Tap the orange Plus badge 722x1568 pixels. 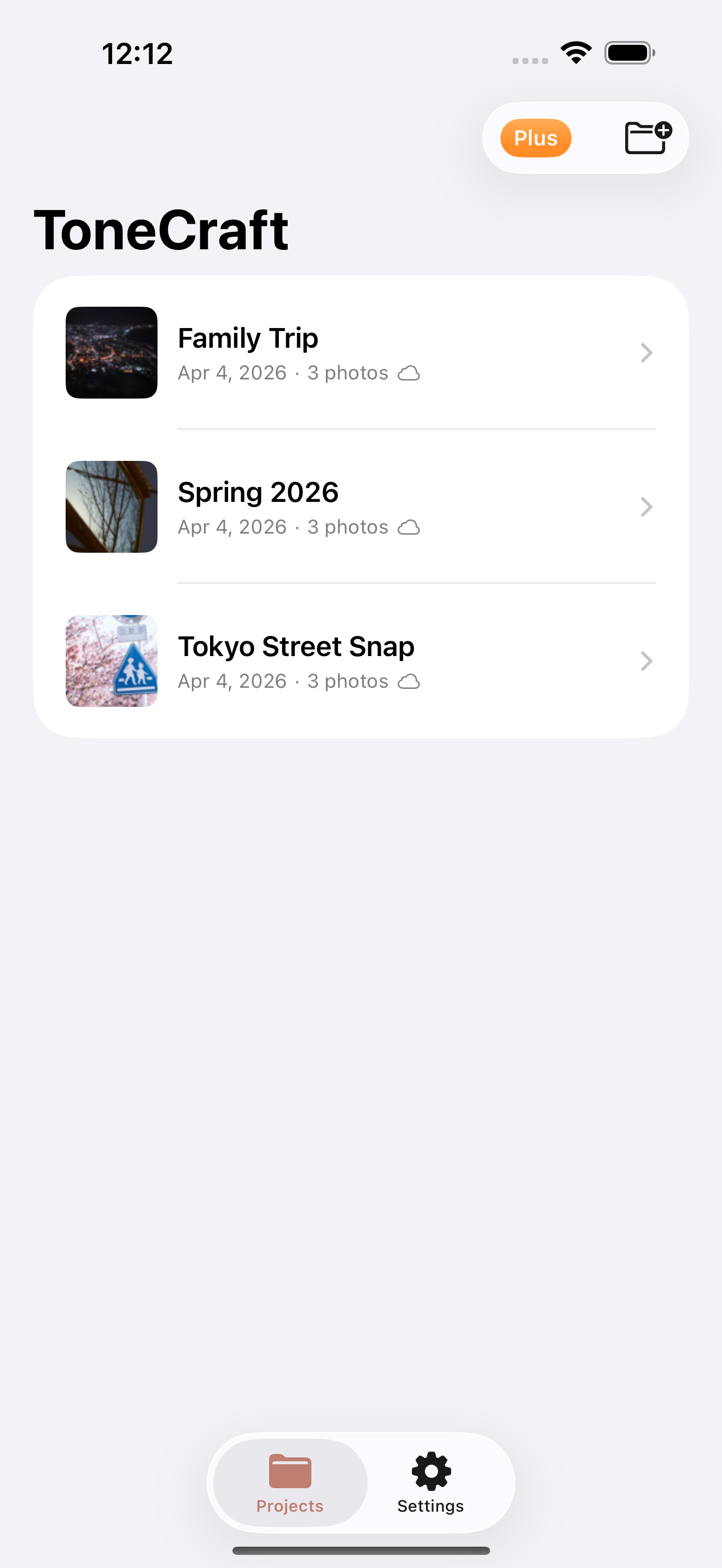[x=535, y=138]
